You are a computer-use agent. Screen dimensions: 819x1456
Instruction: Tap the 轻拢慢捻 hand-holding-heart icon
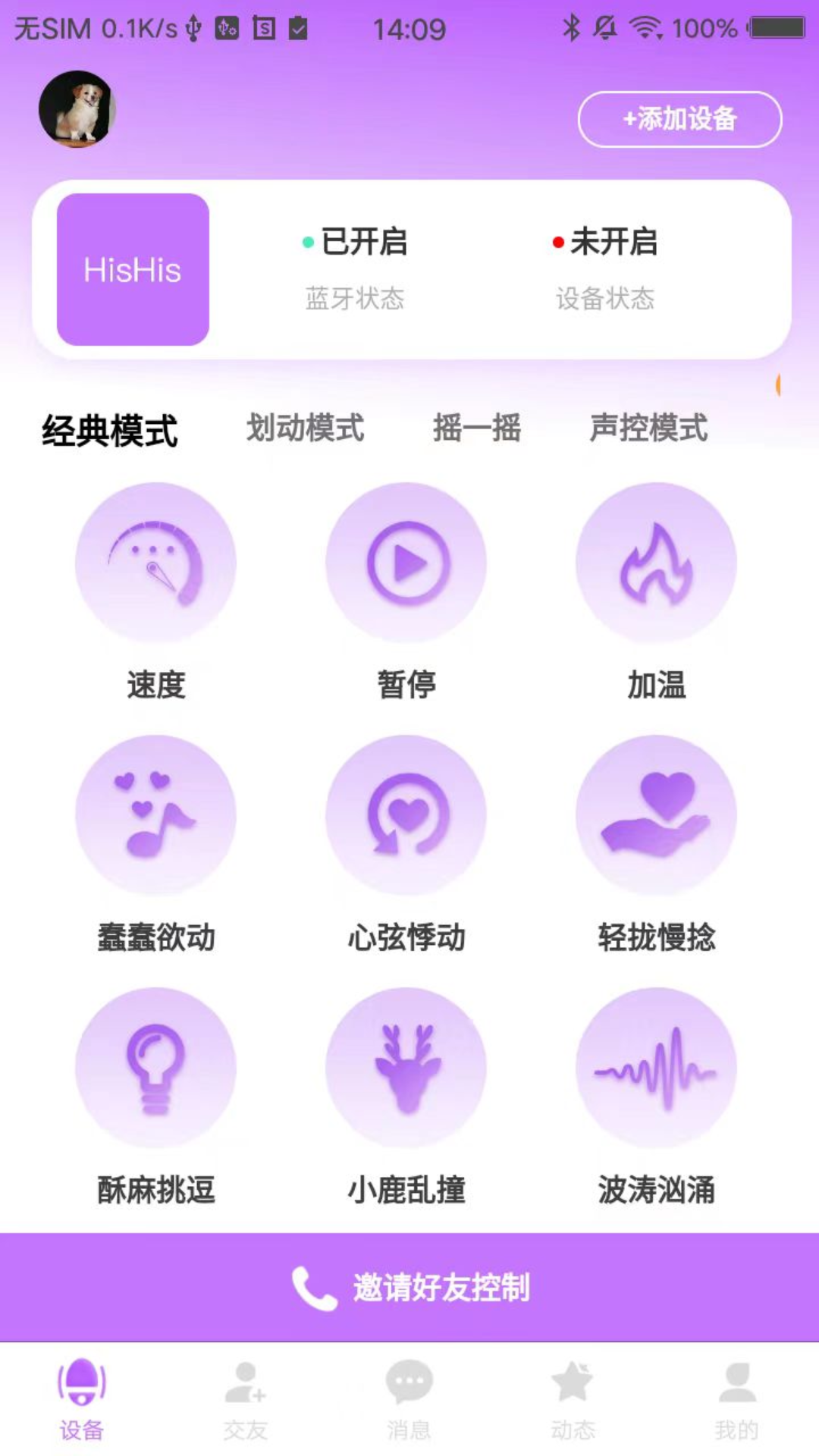click(657, 813)
